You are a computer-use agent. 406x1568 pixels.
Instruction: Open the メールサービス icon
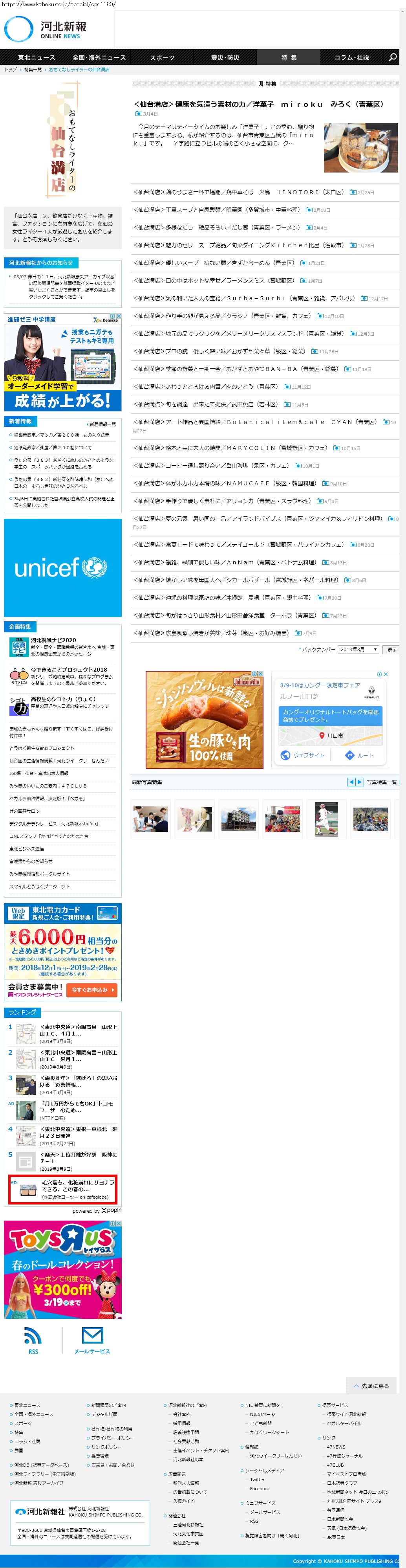(92, 1340)
